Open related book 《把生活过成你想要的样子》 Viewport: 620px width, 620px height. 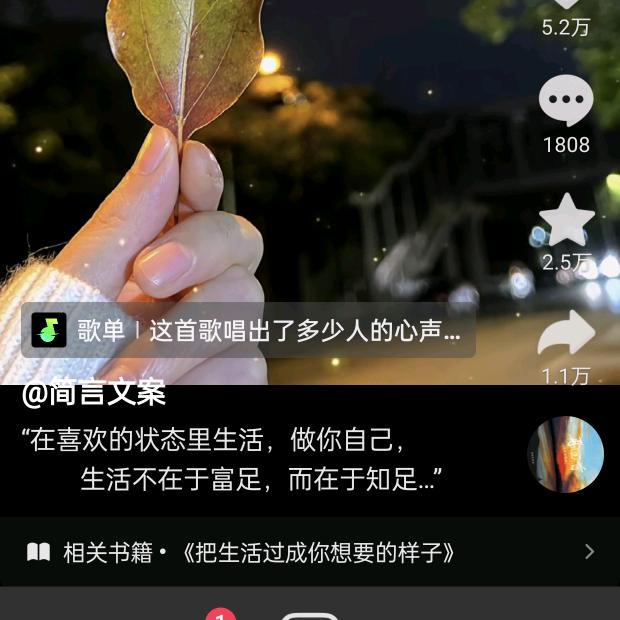point(310,552)
